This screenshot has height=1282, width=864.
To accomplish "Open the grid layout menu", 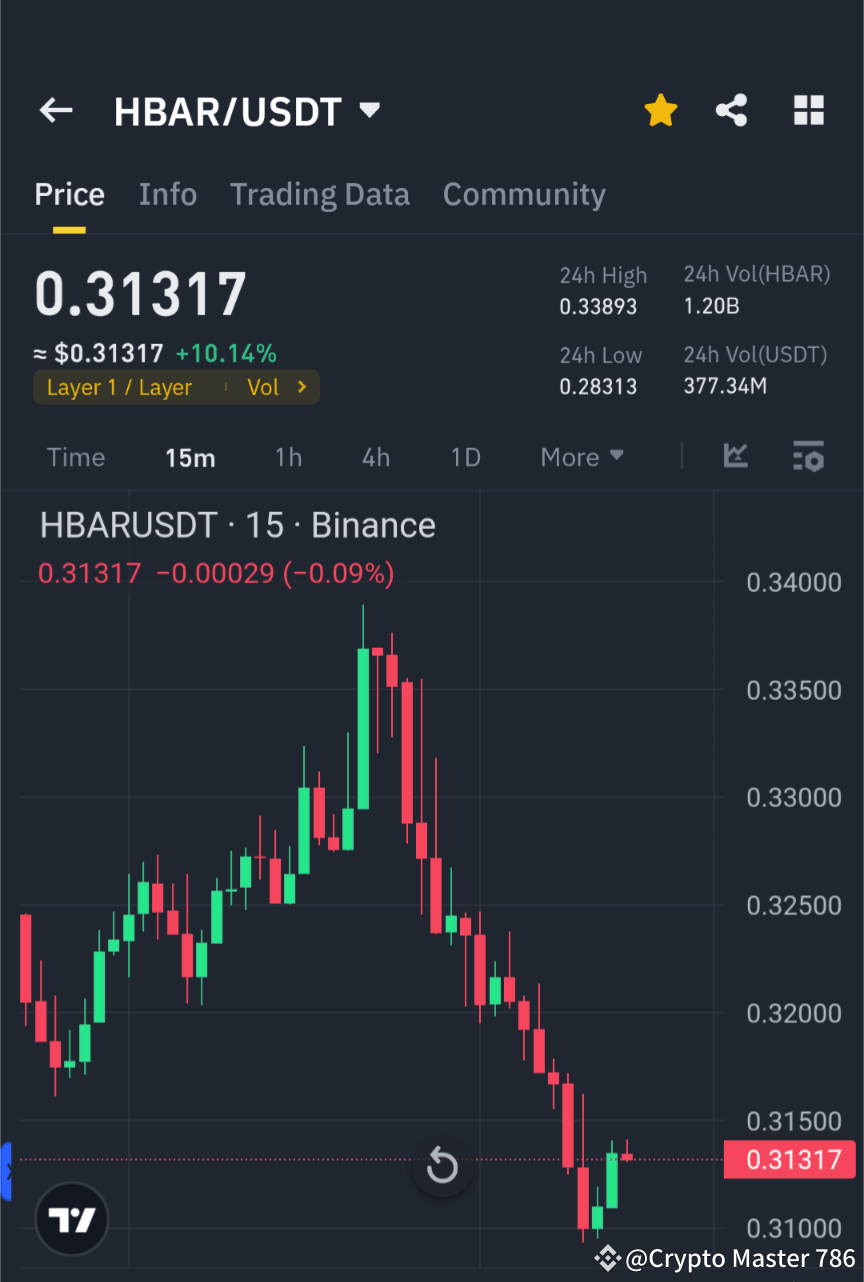I will [x=808, y=110].
